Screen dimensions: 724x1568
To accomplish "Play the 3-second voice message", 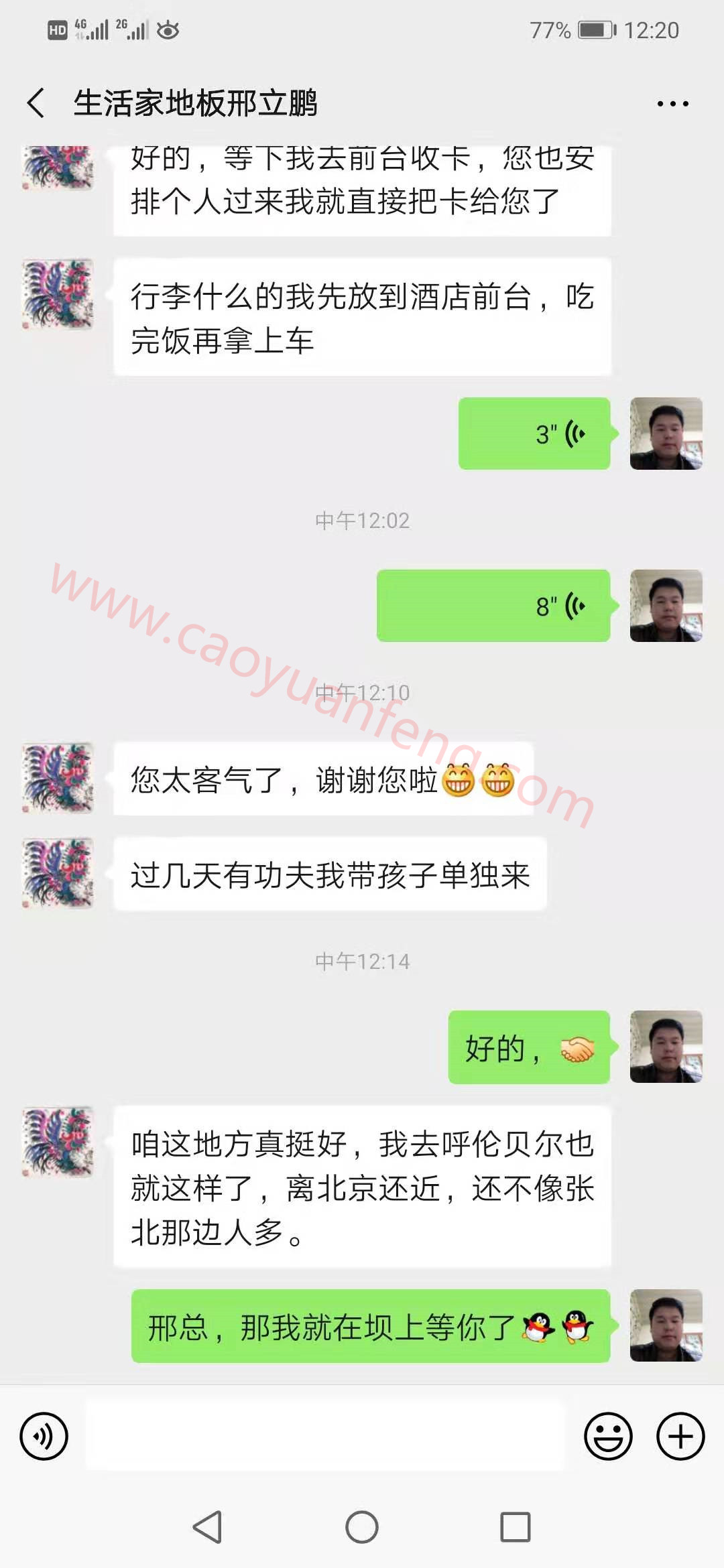I will click(534, 434).
